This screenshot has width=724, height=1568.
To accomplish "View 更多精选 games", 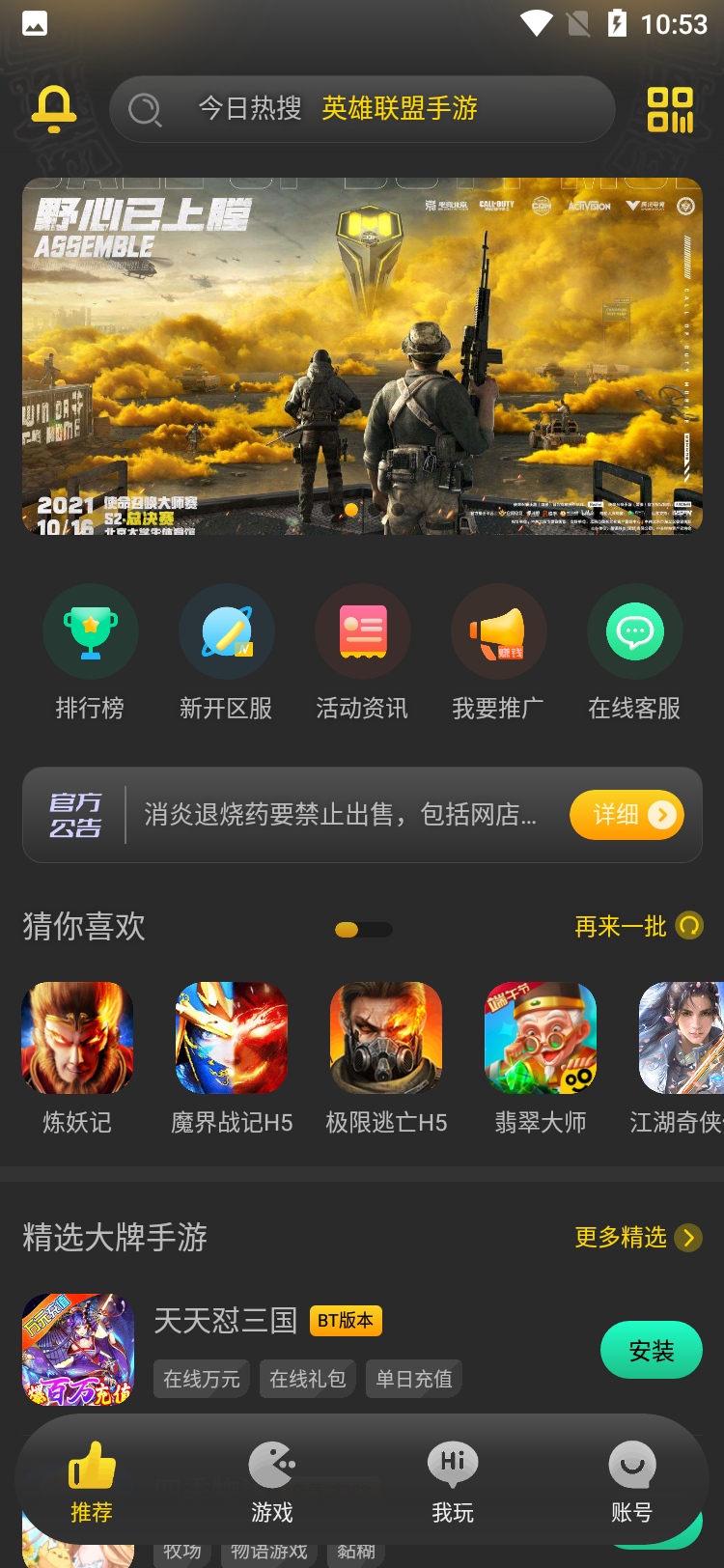I will [638, 1238].
